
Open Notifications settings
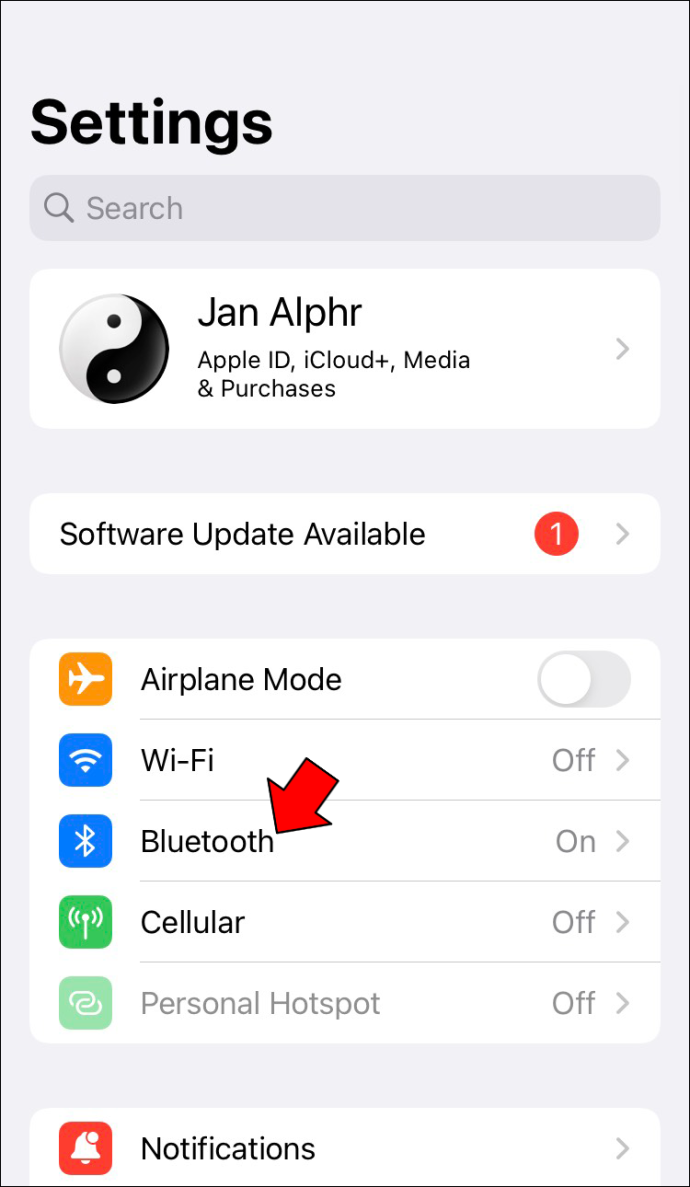(344, 1148)
